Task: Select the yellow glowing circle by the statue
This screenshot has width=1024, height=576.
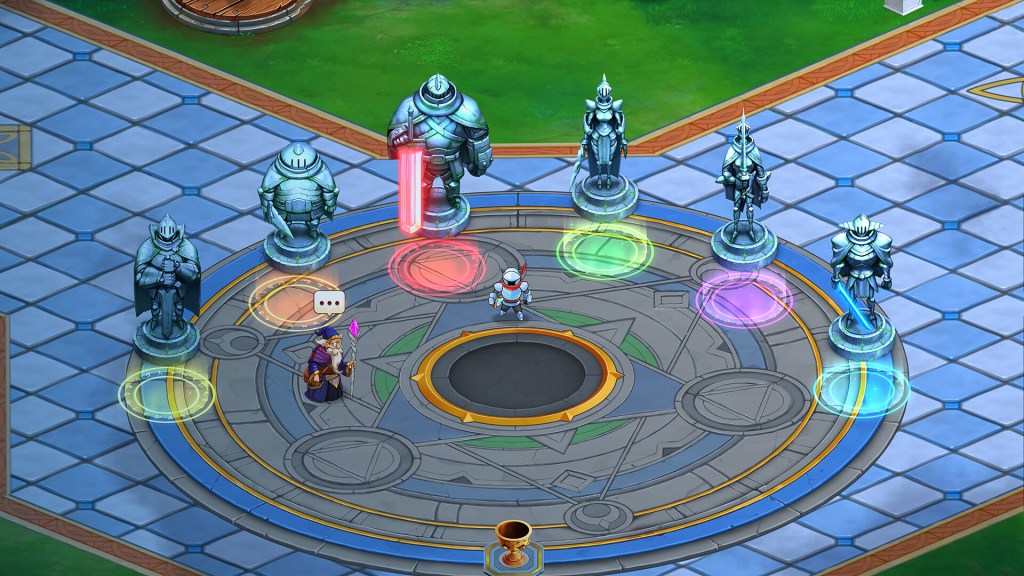Action: [166, 393]
